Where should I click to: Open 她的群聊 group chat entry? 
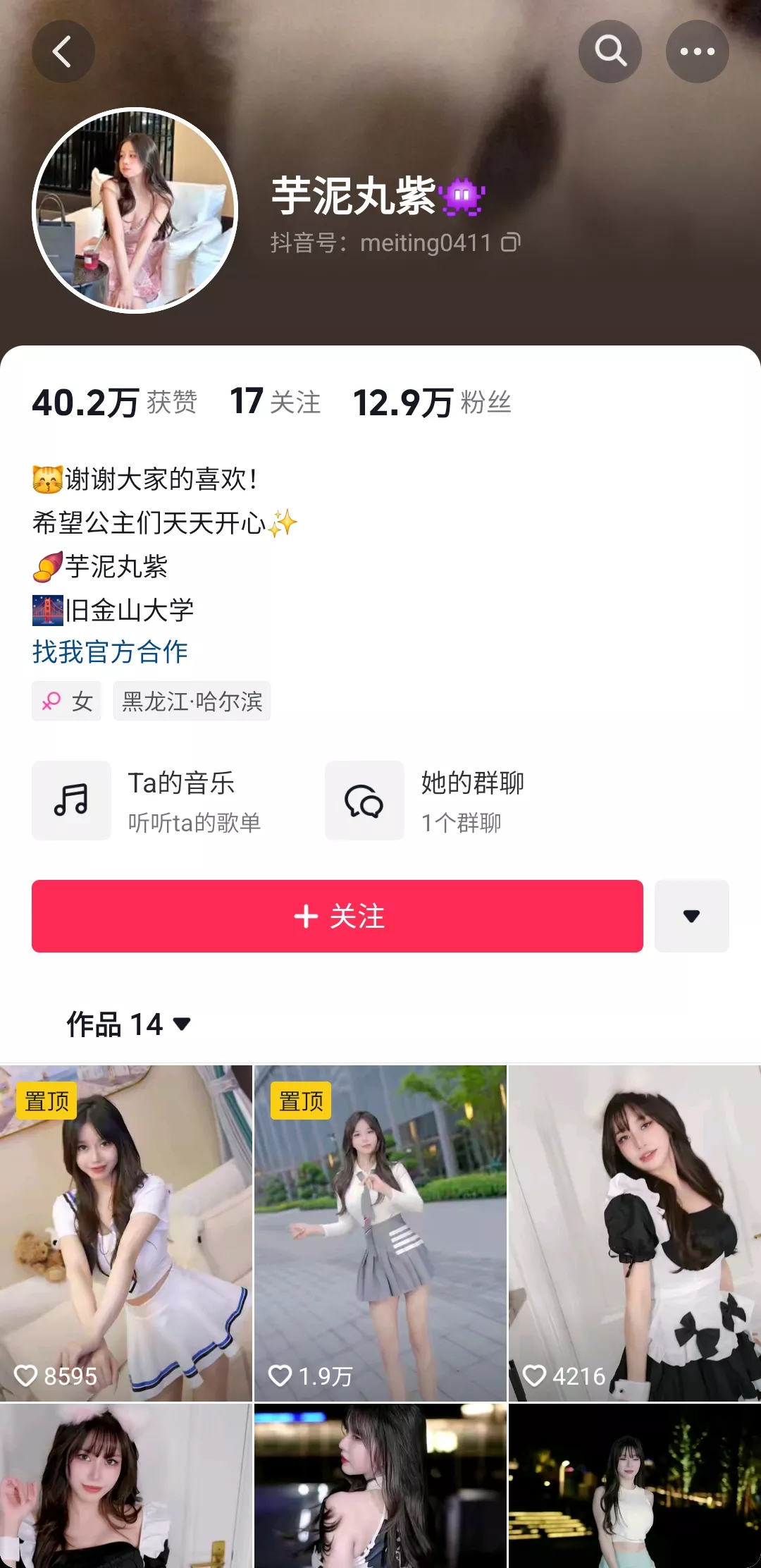tap(426, 800)
